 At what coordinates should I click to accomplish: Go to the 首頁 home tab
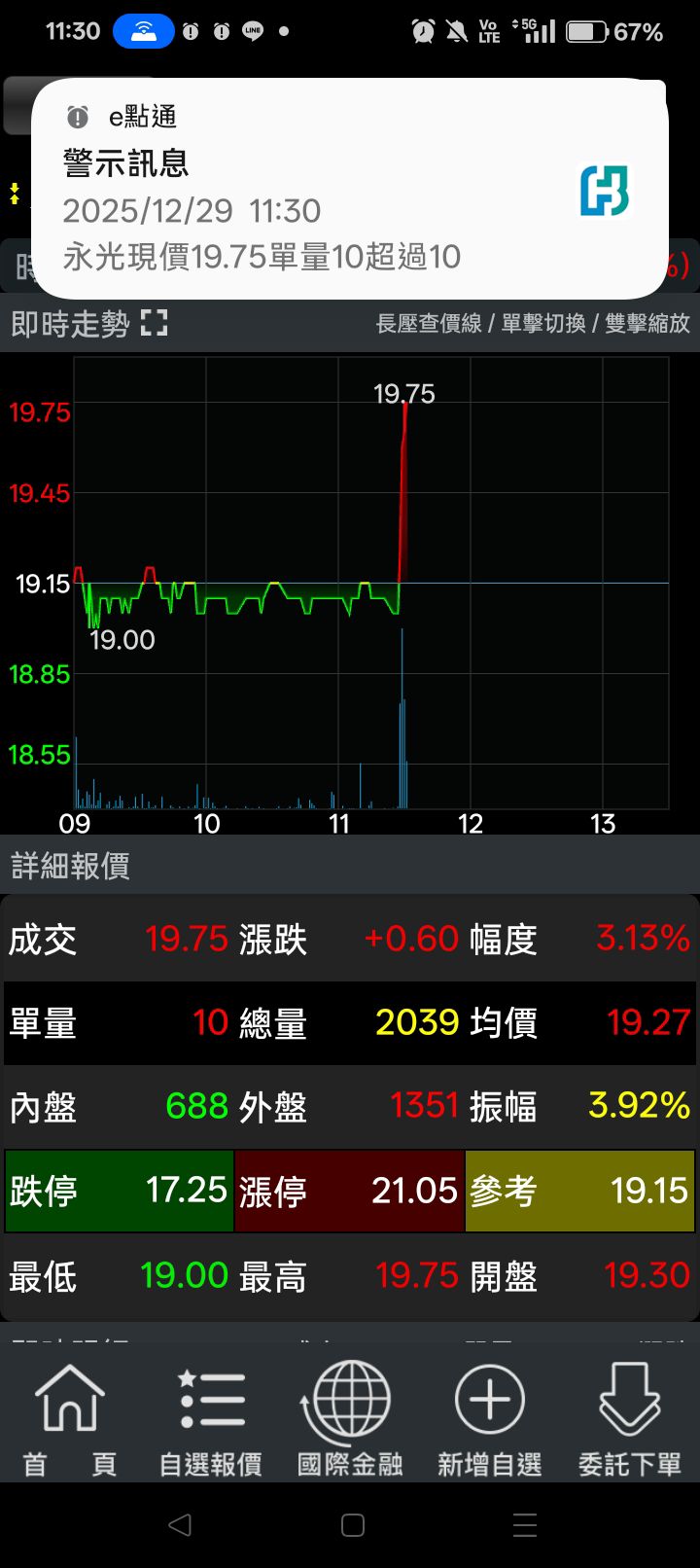pyautogui.click(x=70, y=1420)
